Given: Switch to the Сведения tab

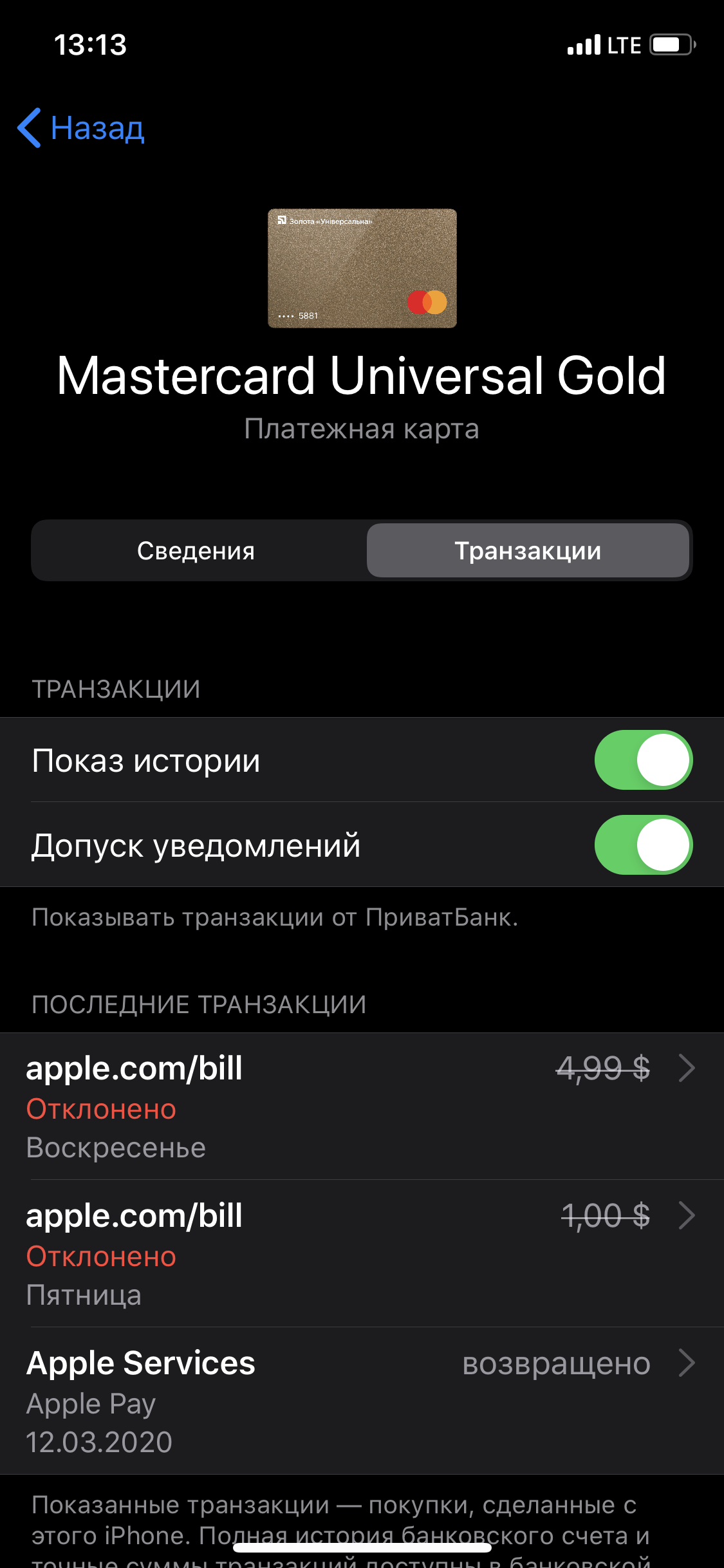Looking at the screenshot, I should [196, 551].
